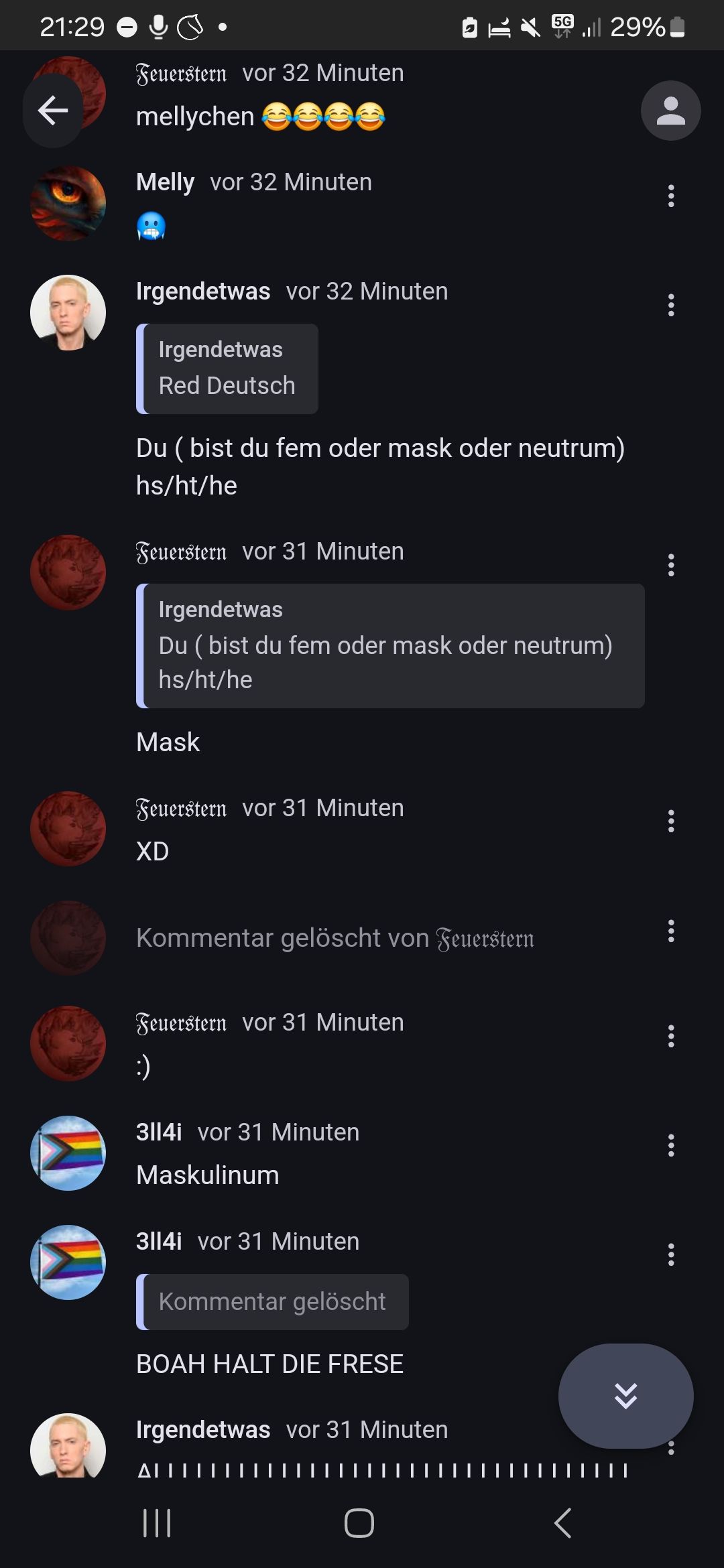Open Feuerstern's avatar next to 'Mask'

[68, 572]
